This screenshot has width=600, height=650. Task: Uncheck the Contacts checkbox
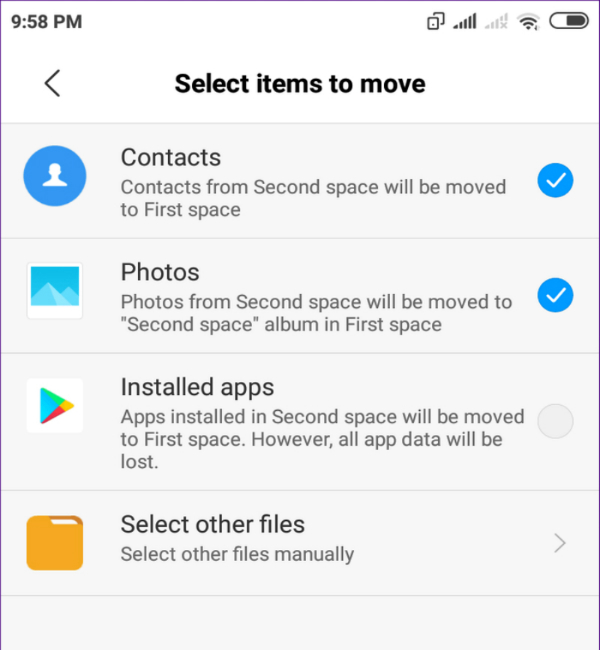click(x=555, y=181)
